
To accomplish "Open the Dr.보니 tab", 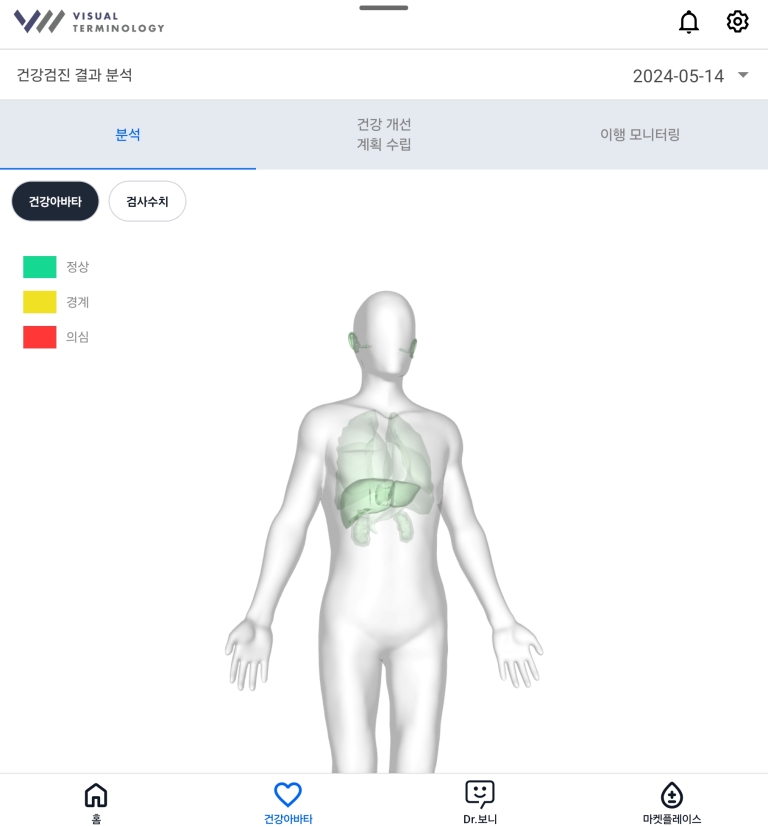I will point(480,802).
